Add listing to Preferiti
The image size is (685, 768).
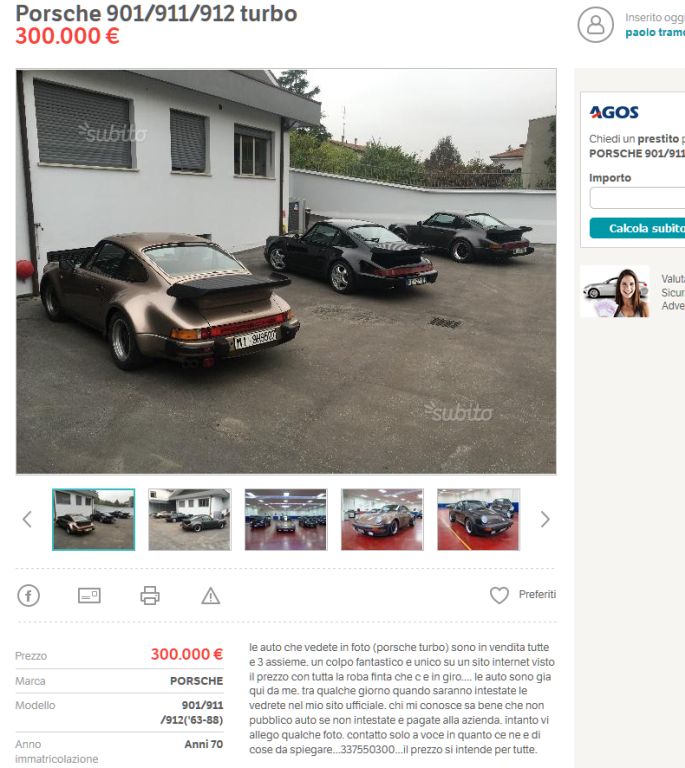pyautogui.click(x=522, y=595)
